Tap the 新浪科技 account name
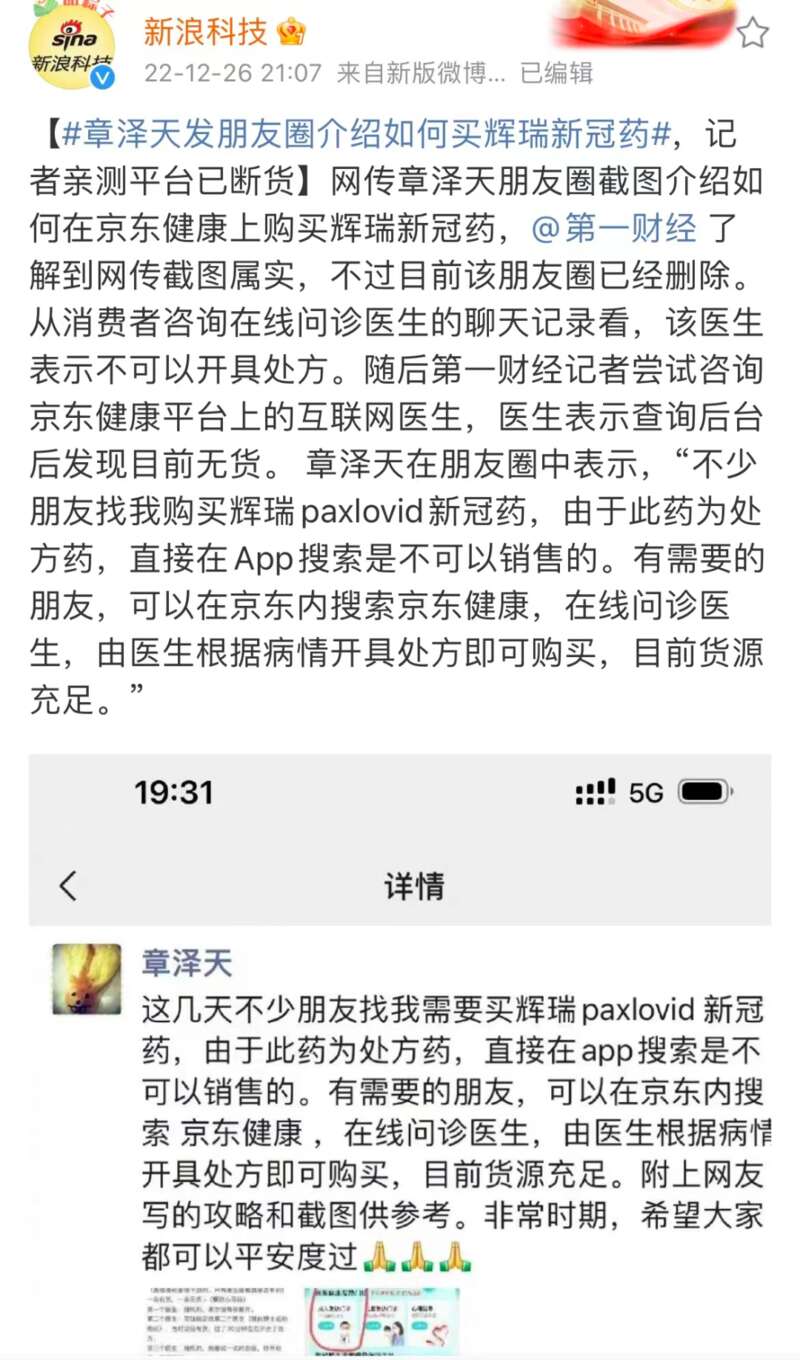The height and width of the screenshot is (1360, 800). 205,32
